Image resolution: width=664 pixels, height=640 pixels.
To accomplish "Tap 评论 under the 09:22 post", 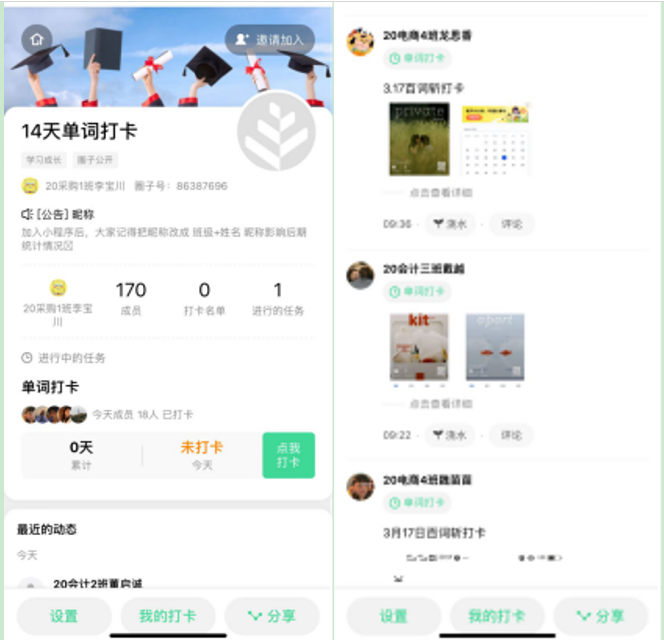I will tap(511, 435).
